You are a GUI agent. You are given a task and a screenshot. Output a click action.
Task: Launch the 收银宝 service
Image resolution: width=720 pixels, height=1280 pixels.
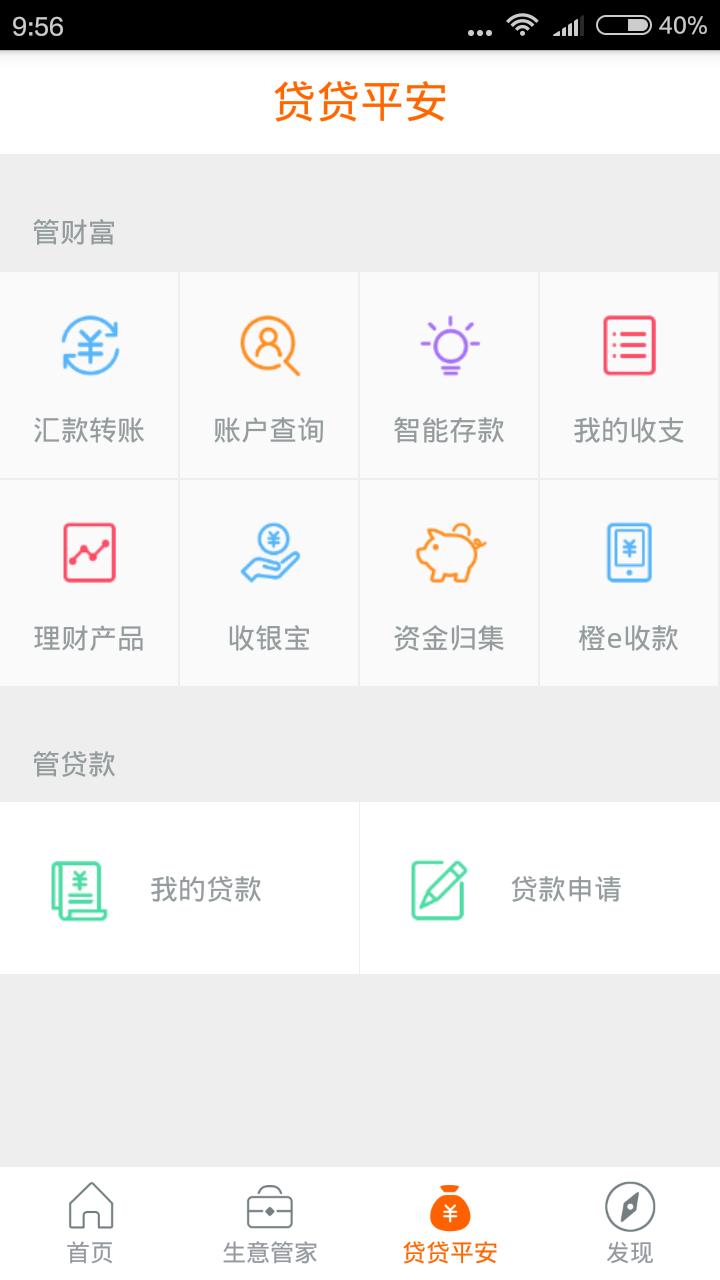click(269, 584)
